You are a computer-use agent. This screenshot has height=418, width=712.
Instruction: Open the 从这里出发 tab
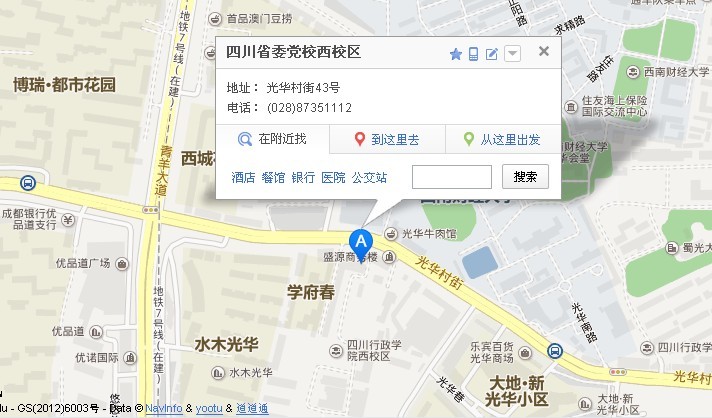point(502,140)
